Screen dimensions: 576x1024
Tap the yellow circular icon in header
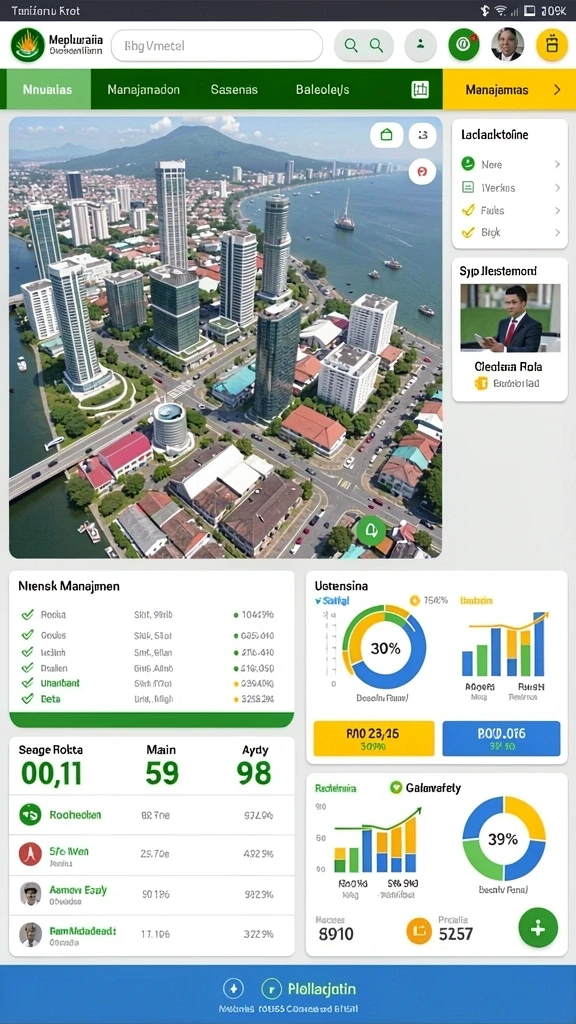[552, 45]
